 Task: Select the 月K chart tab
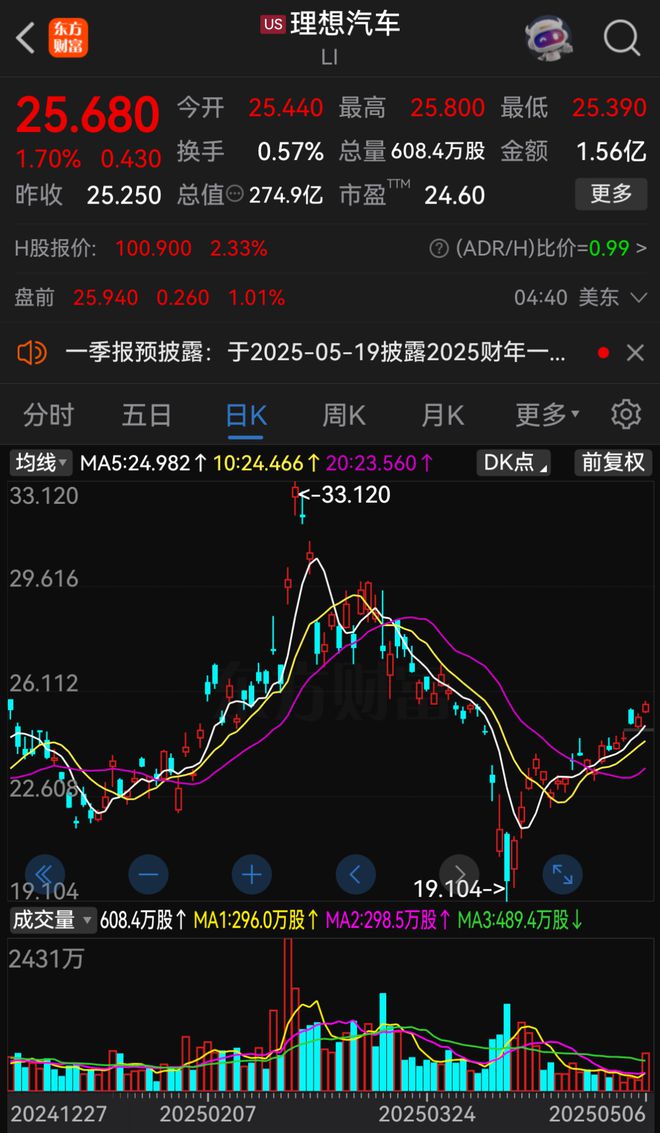[442, 416]
